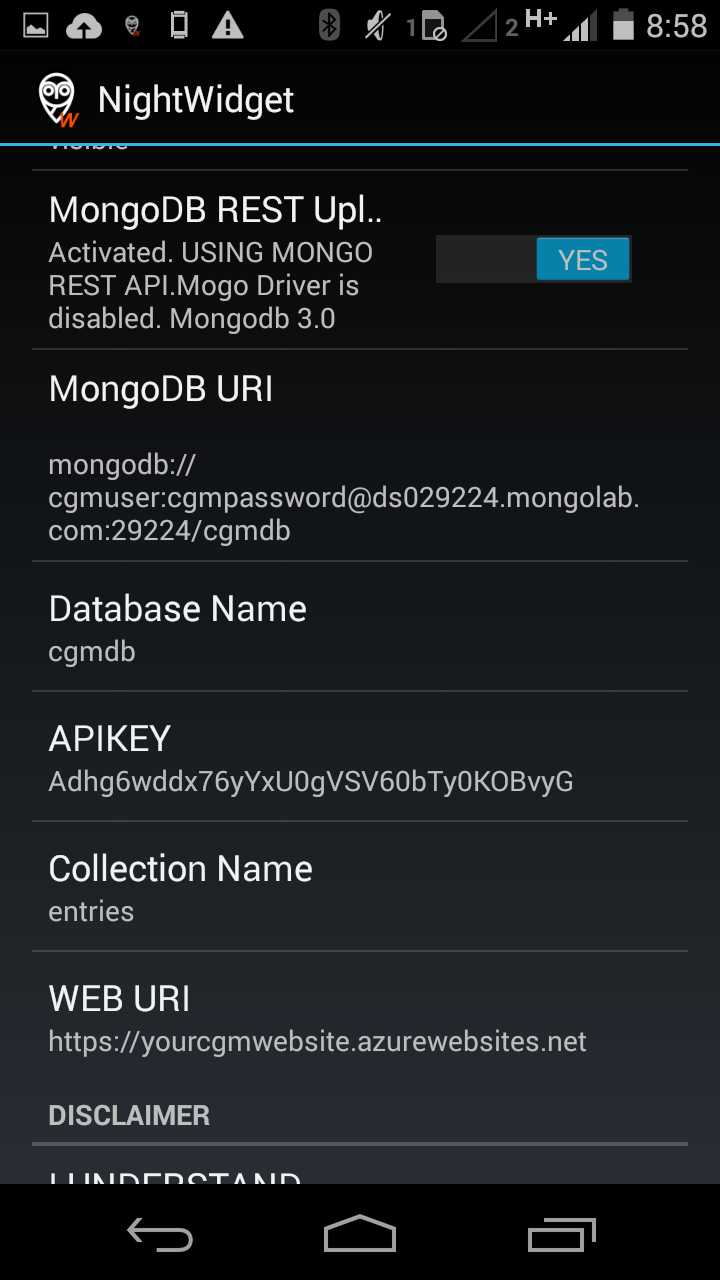Open the APIKEY setting

point(359,757)
